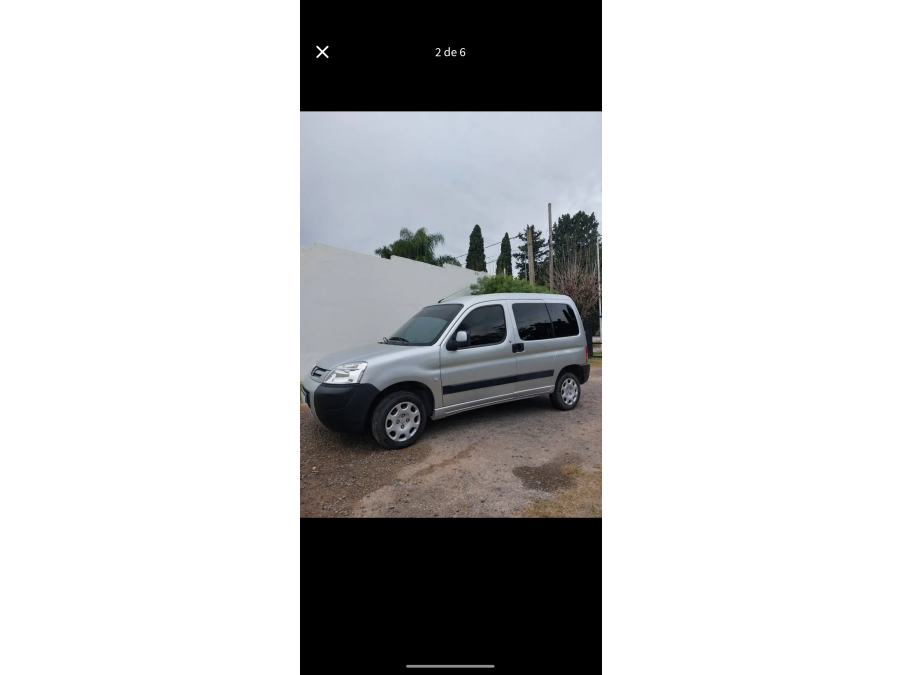The height and width of the screenshot is (675, 900).
Task: Close the photo viewer
Action: click(x=322, y=52)
